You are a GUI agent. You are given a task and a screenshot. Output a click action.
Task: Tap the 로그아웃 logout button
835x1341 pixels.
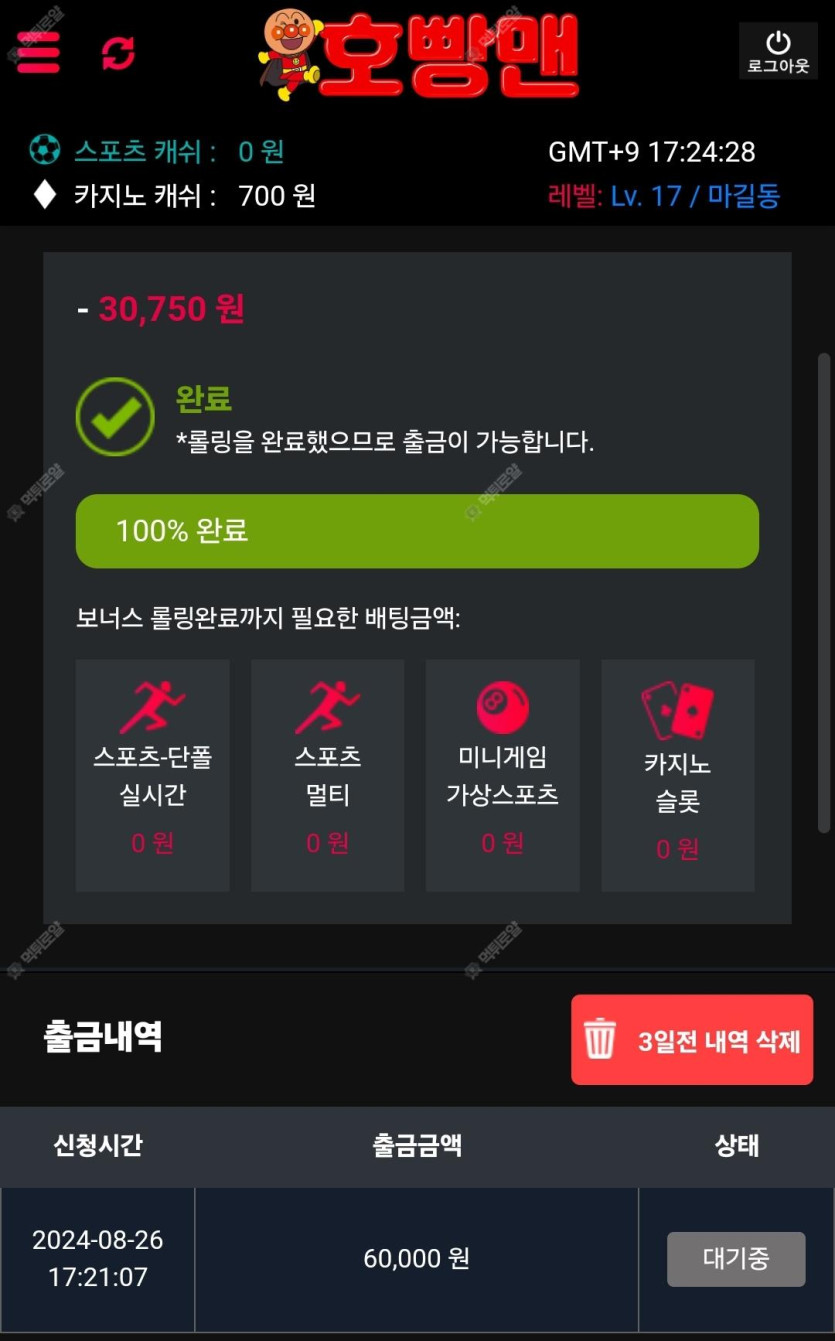pyautogui.click(x=778, y=51)
